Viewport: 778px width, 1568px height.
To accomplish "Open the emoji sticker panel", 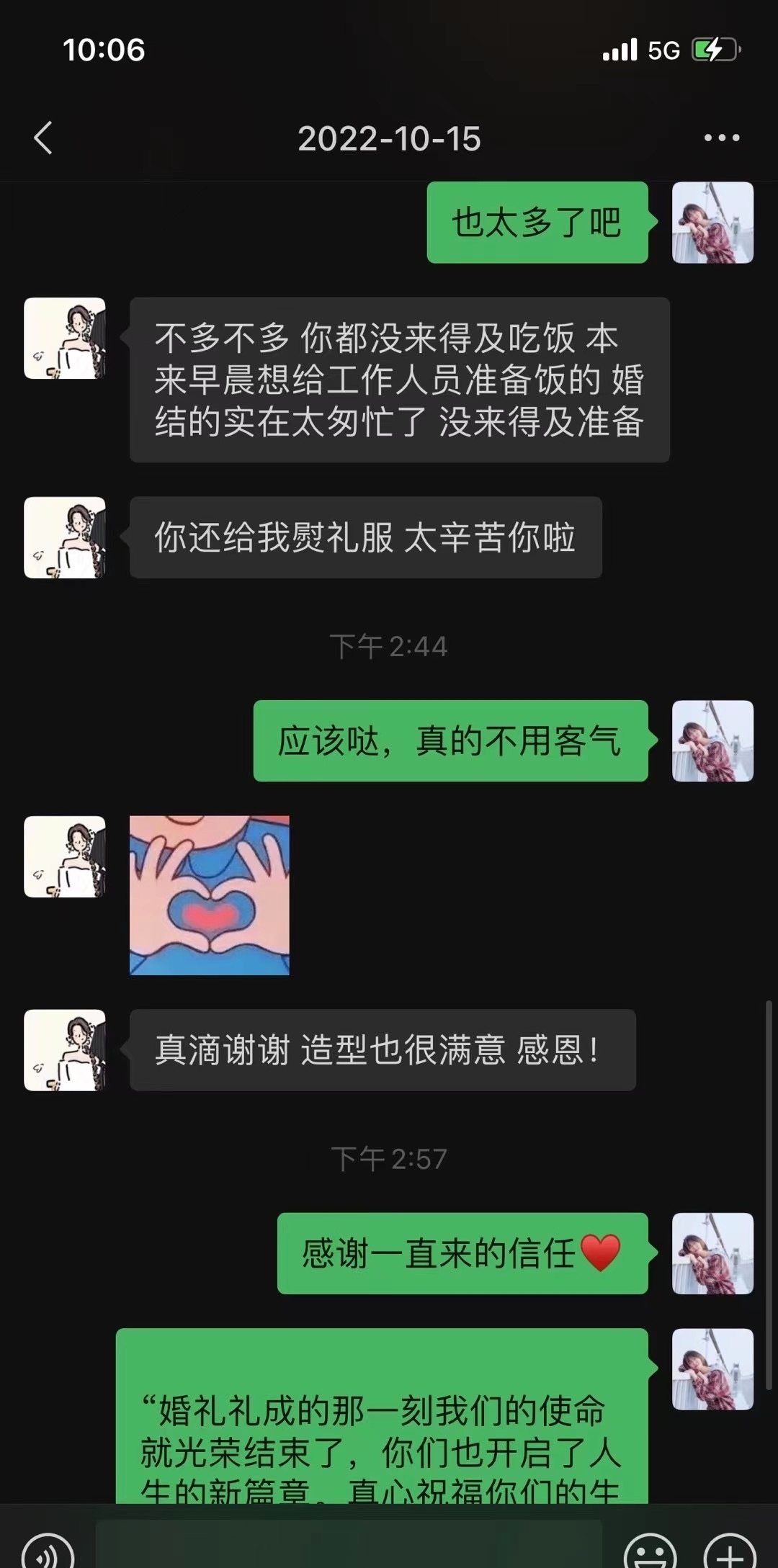I will point(650,1551).
